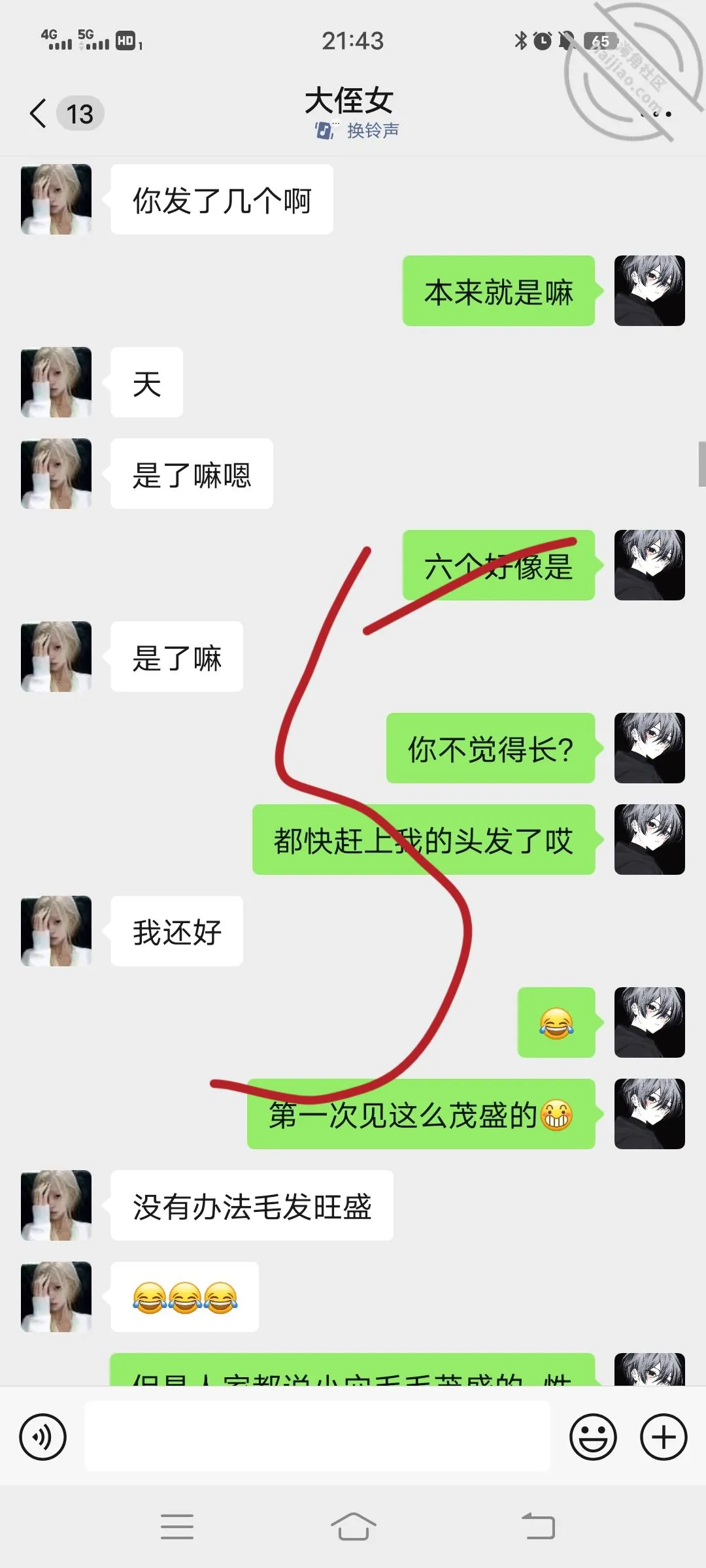Open the chat's three-dot menu
The height and width of the screenshot is (1568, 706).
tap(656, 114)
